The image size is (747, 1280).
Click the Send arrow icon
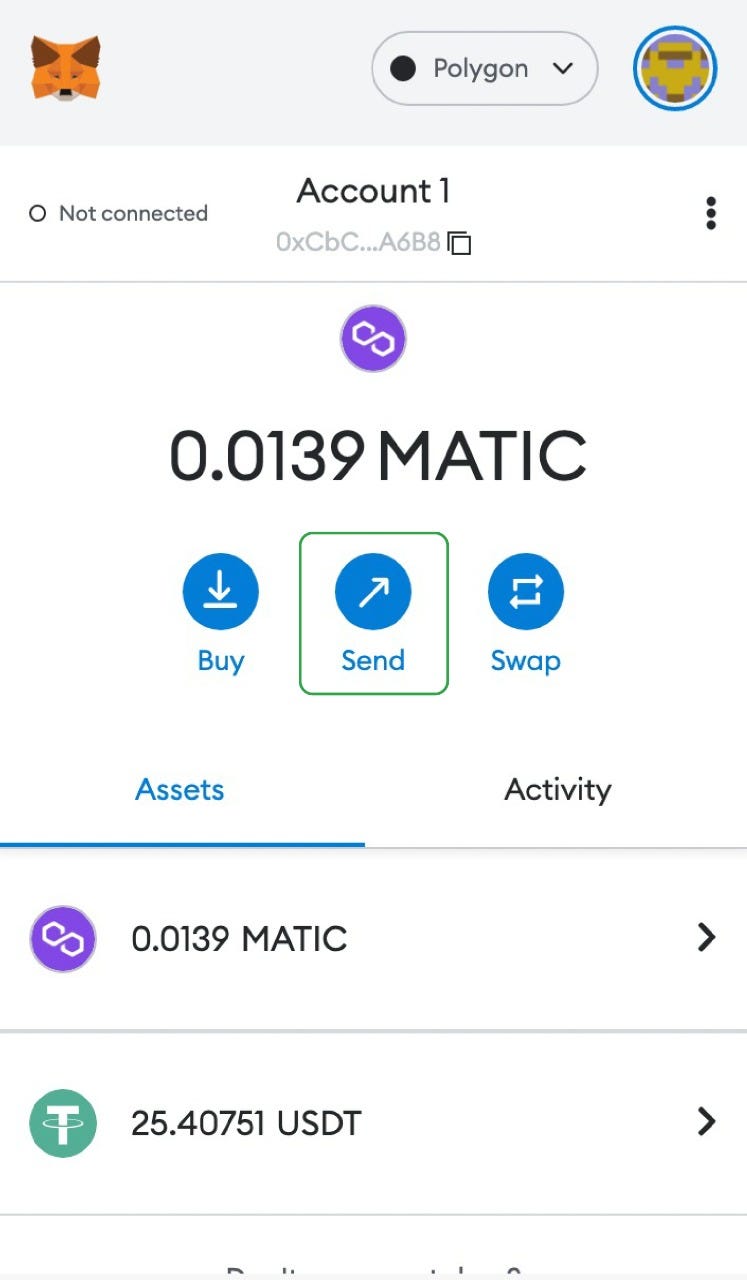click(x=373, y=590)
